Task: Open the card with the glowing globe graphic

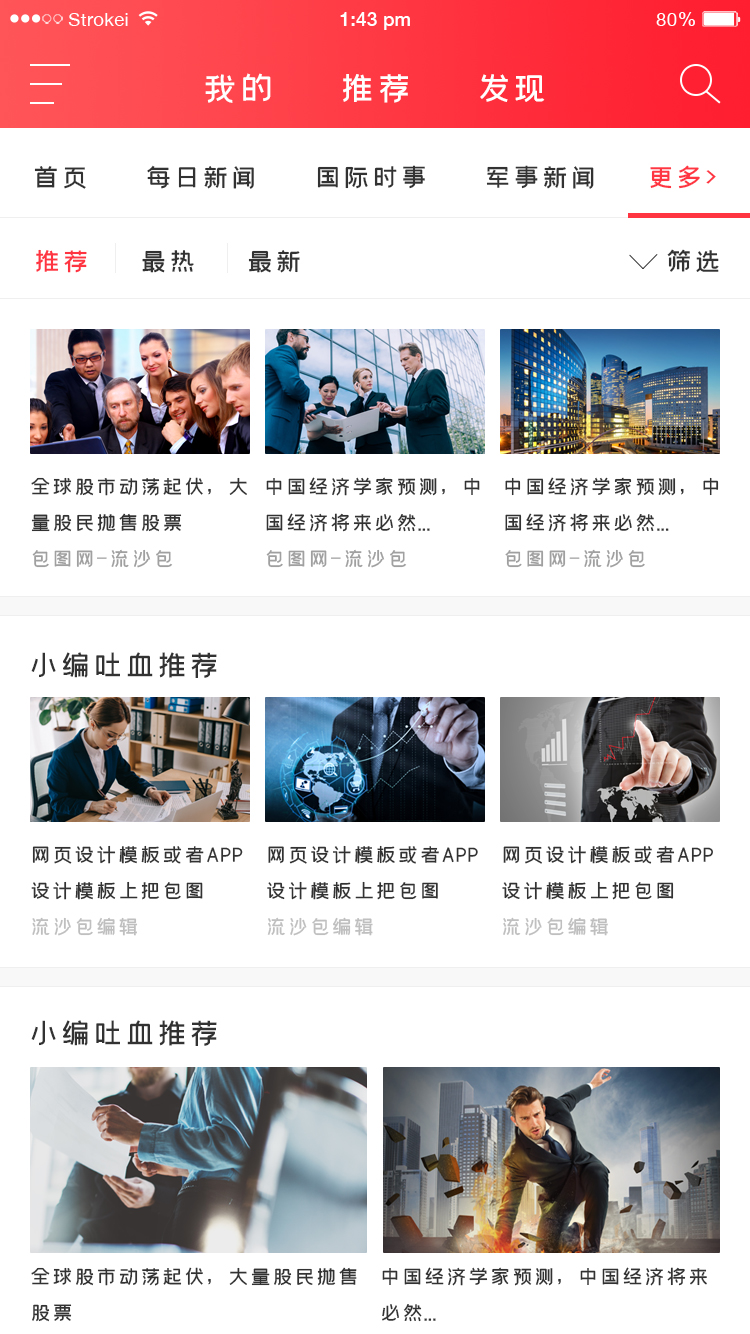Action: click(x=375, y=760)
